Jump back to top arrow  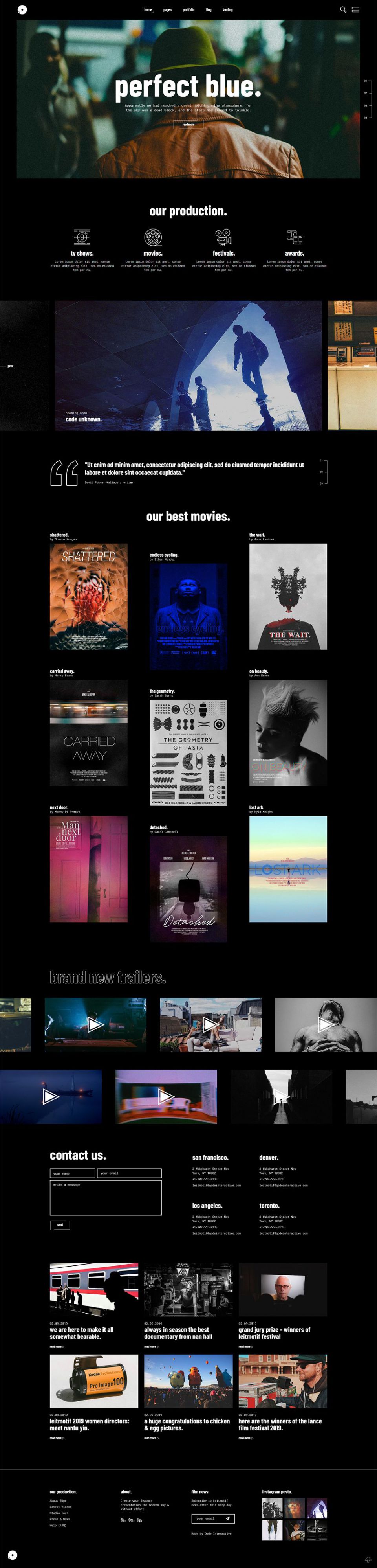click(x=368, y=1559)
